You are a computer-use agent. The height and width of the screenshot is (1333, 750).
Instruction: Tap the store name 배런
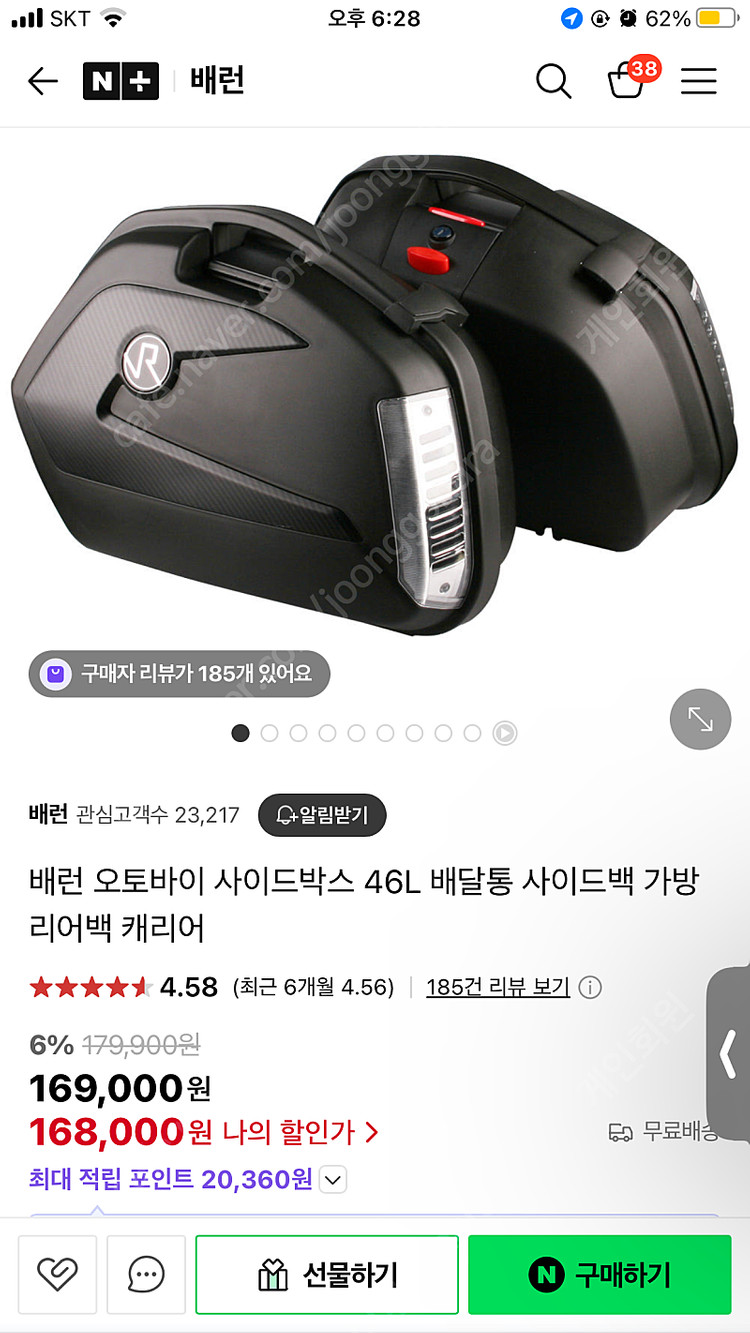(47, 815)
